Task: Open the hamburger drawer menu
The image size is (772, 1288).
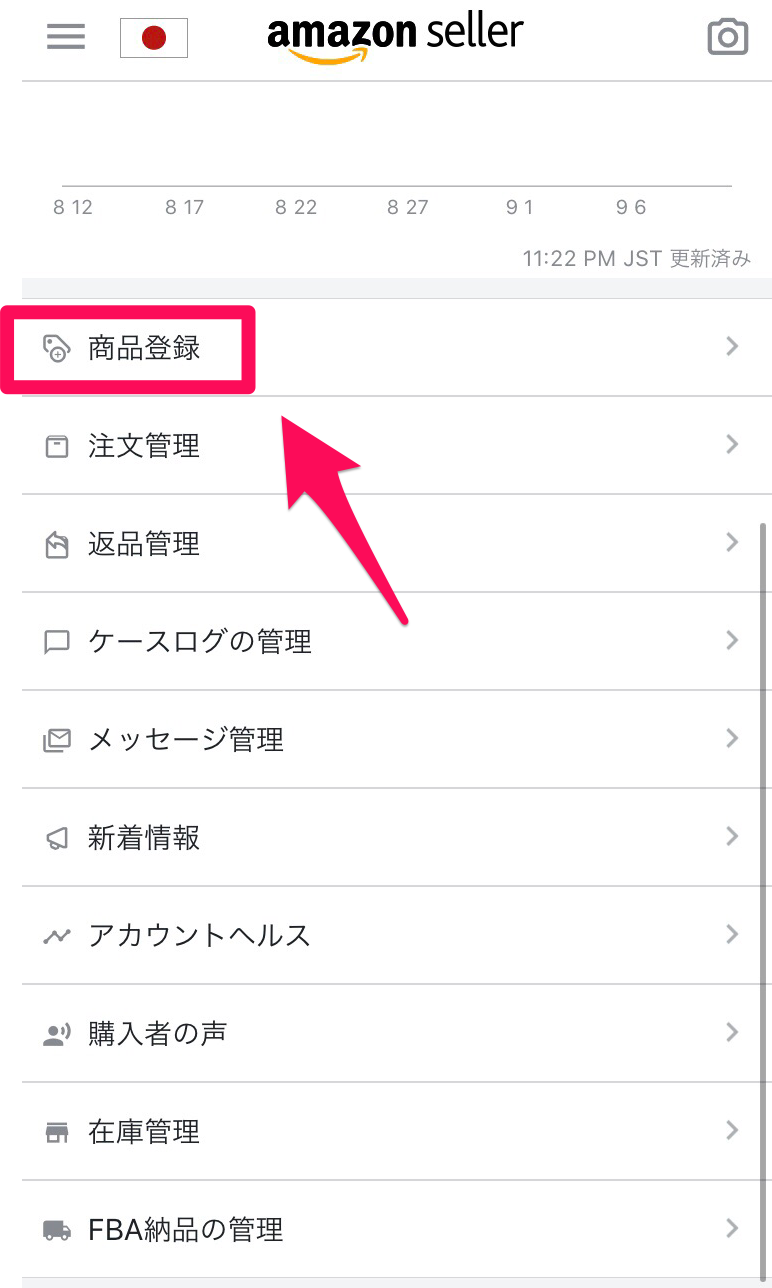Action: pyautogui.click(x=66, y=37)
